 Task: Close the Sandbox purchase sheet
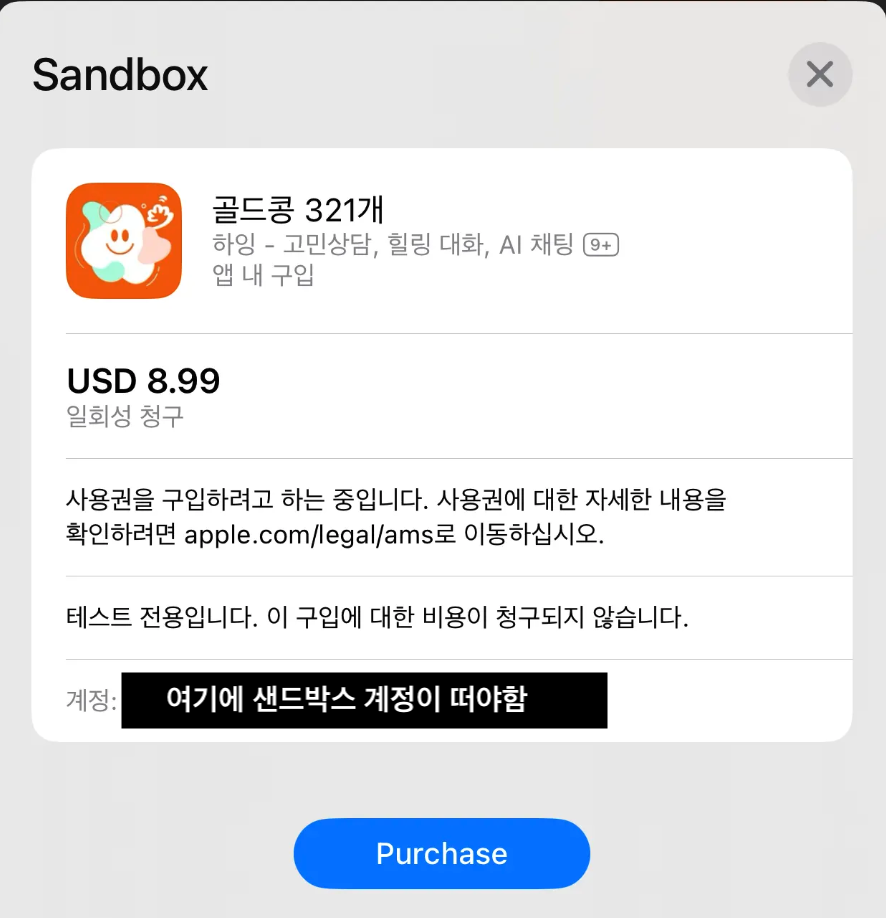(x=820, y=74)
